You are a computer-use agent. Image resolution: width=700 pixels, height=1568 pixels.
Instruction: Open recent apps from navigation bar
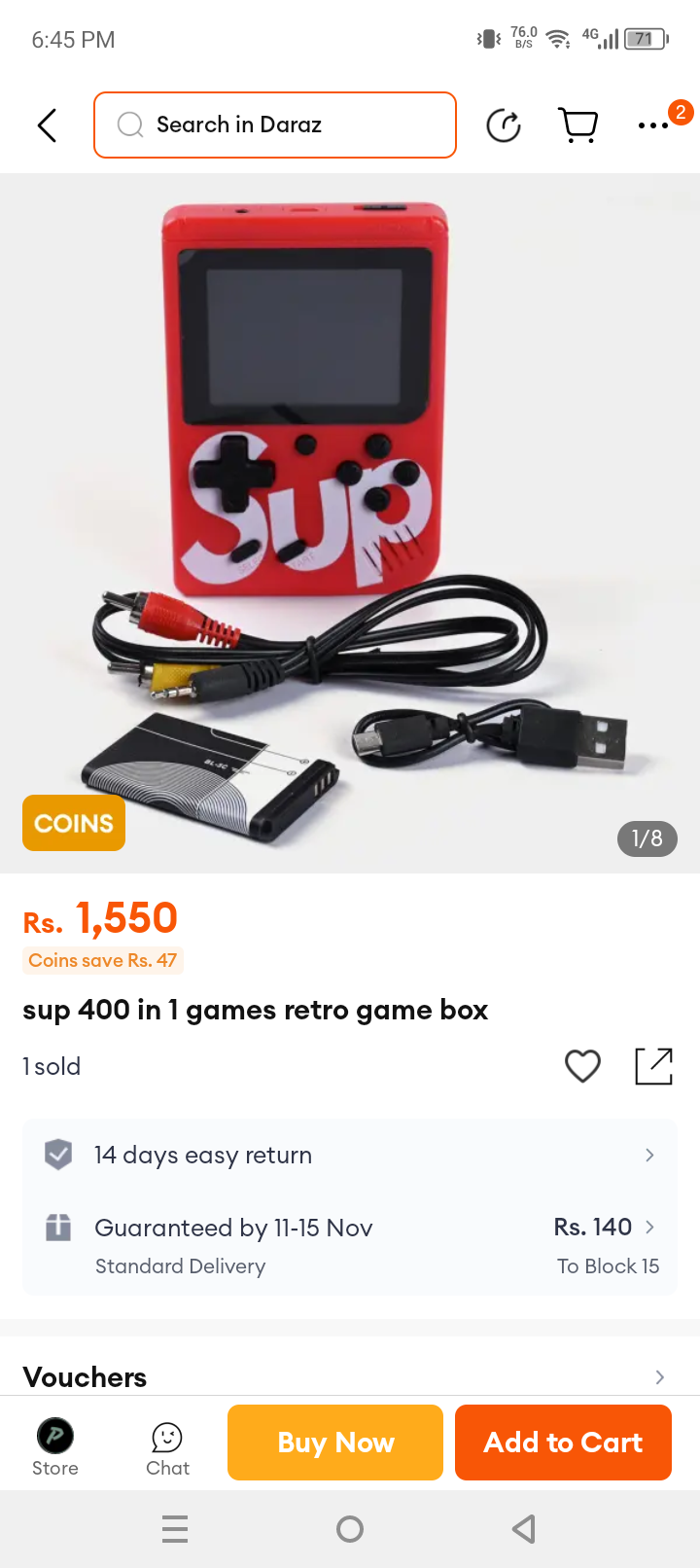[175, 1529]
